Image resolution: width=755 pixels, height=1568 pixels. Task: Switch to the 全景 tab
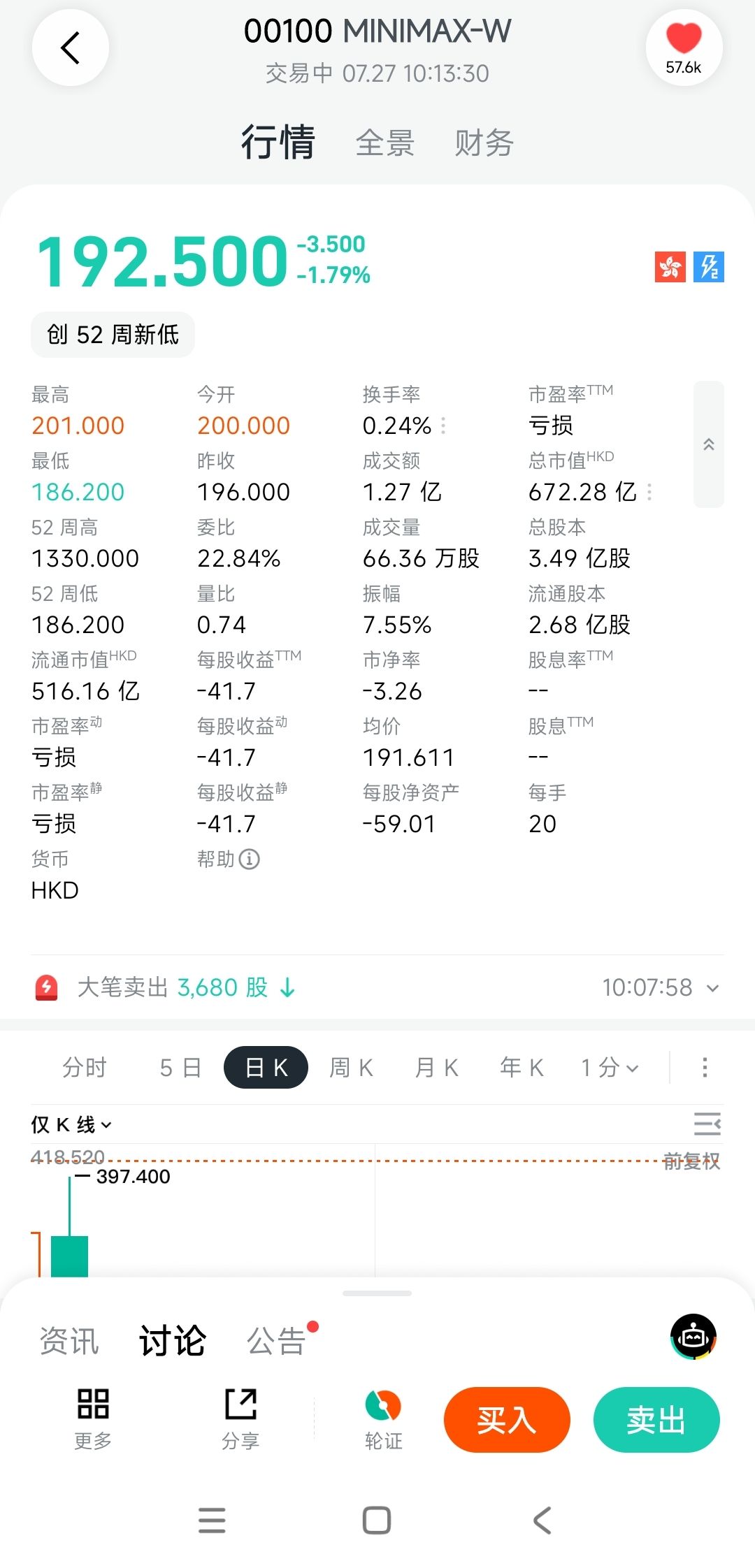[x=385, y=143]
